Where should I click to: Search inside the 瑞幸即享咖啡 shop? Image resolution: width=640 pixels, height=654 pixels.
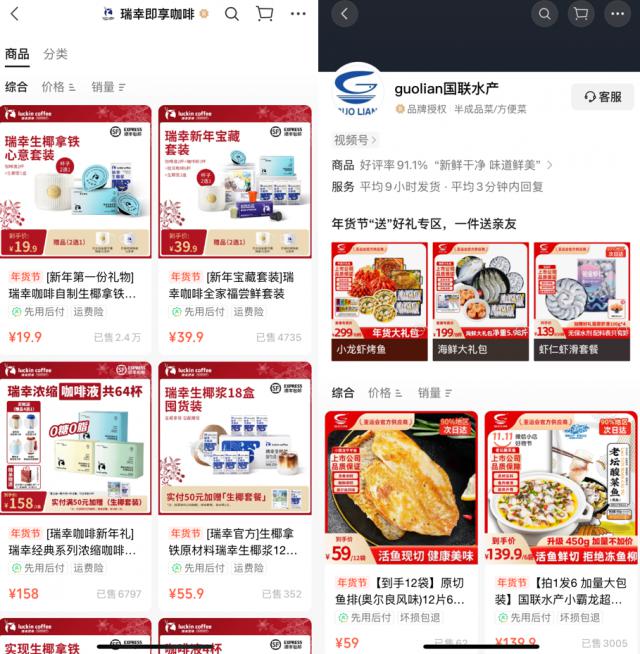[232, 14]
